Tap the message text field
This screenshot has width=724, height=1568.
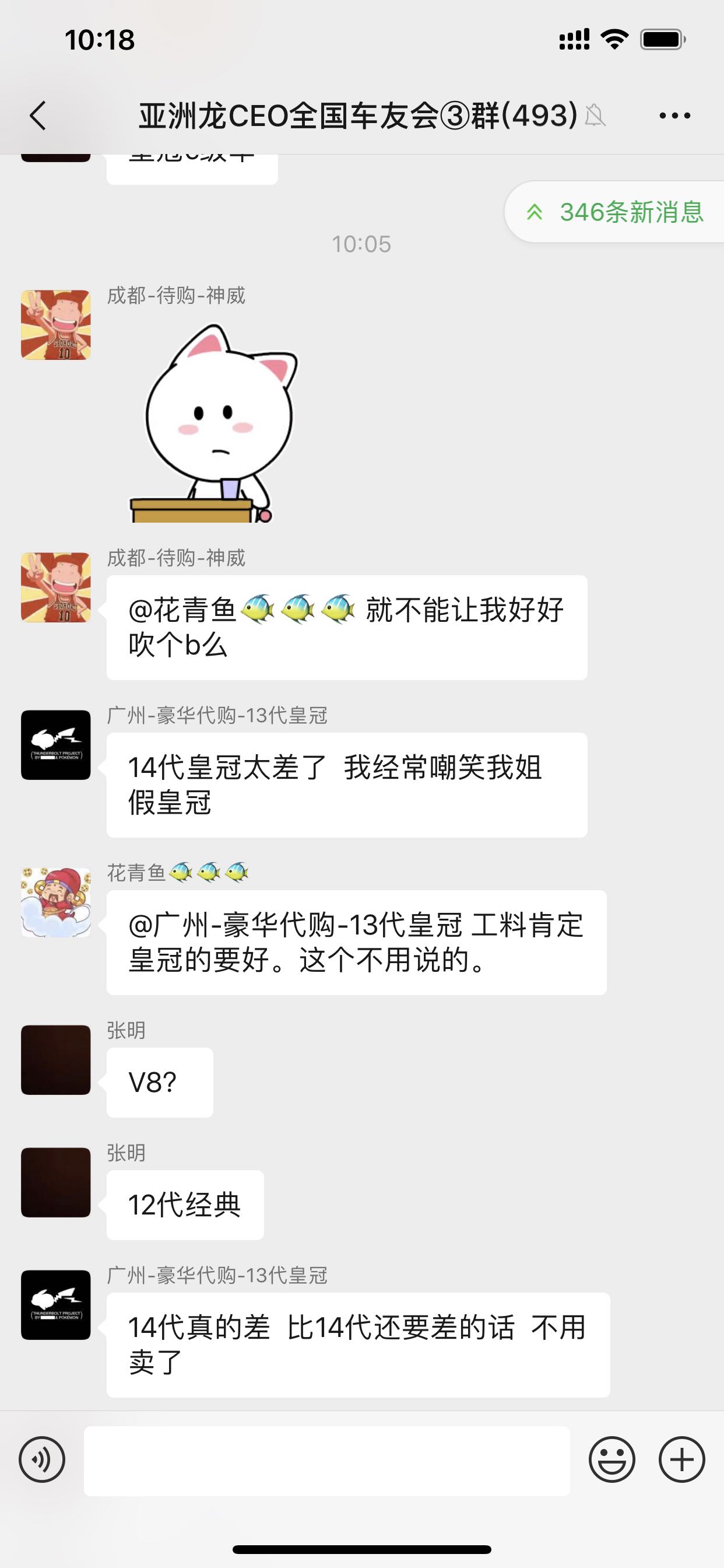click(326, 1460)
